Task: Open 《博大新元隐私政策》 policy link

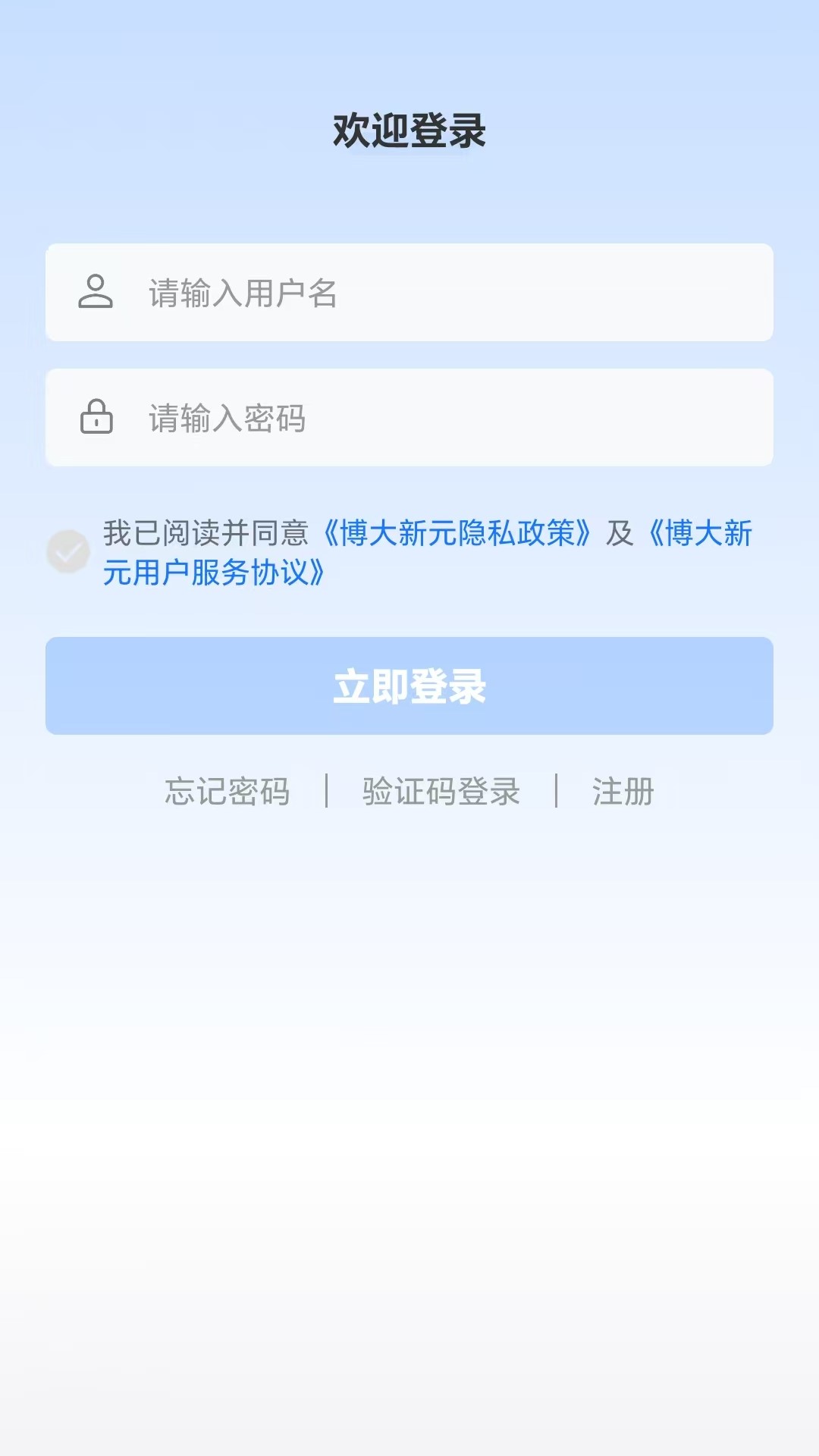Action: tap(458, 535)
